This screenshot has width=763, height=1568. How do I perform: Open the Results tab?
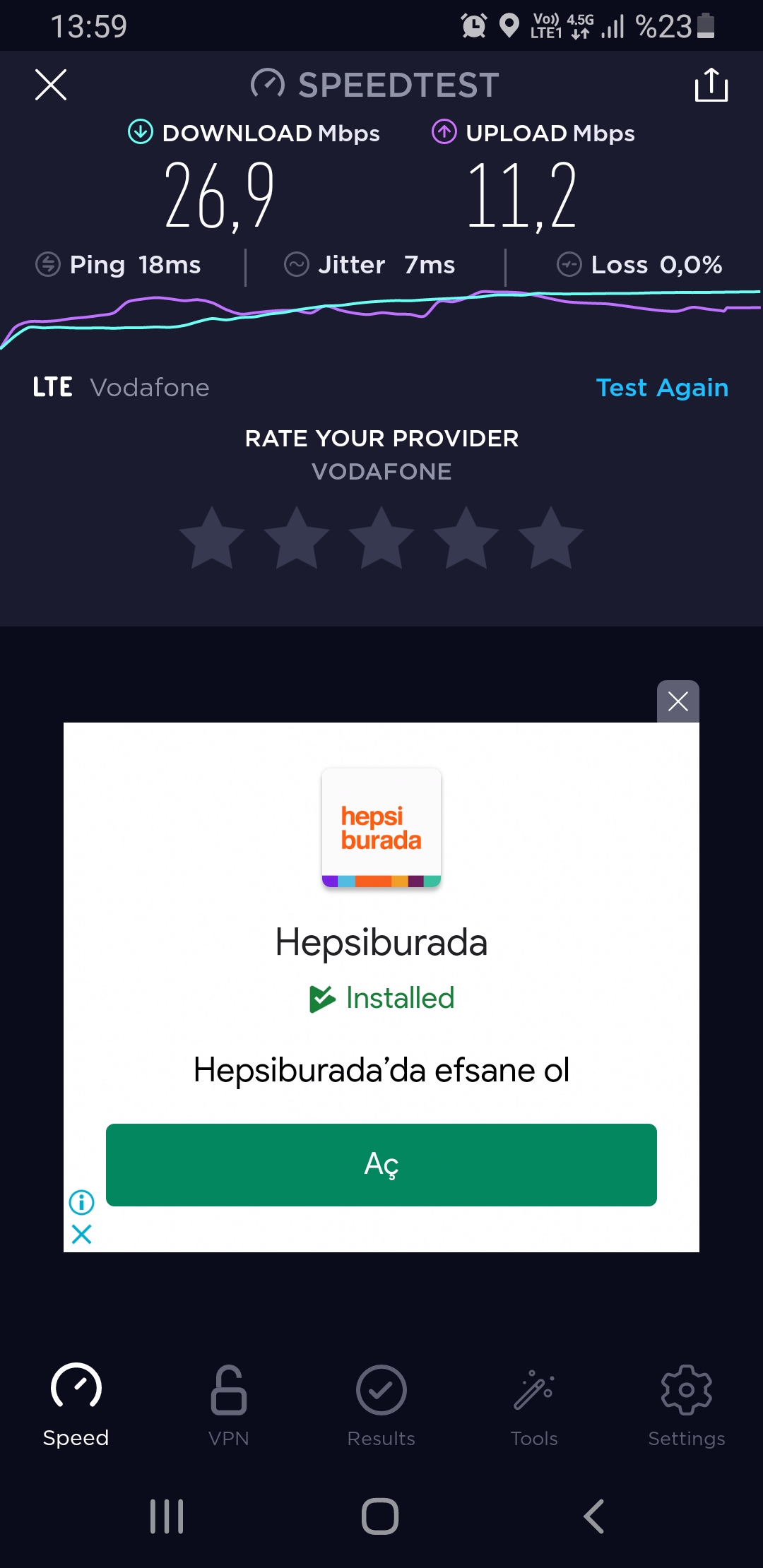point(381,1406)
